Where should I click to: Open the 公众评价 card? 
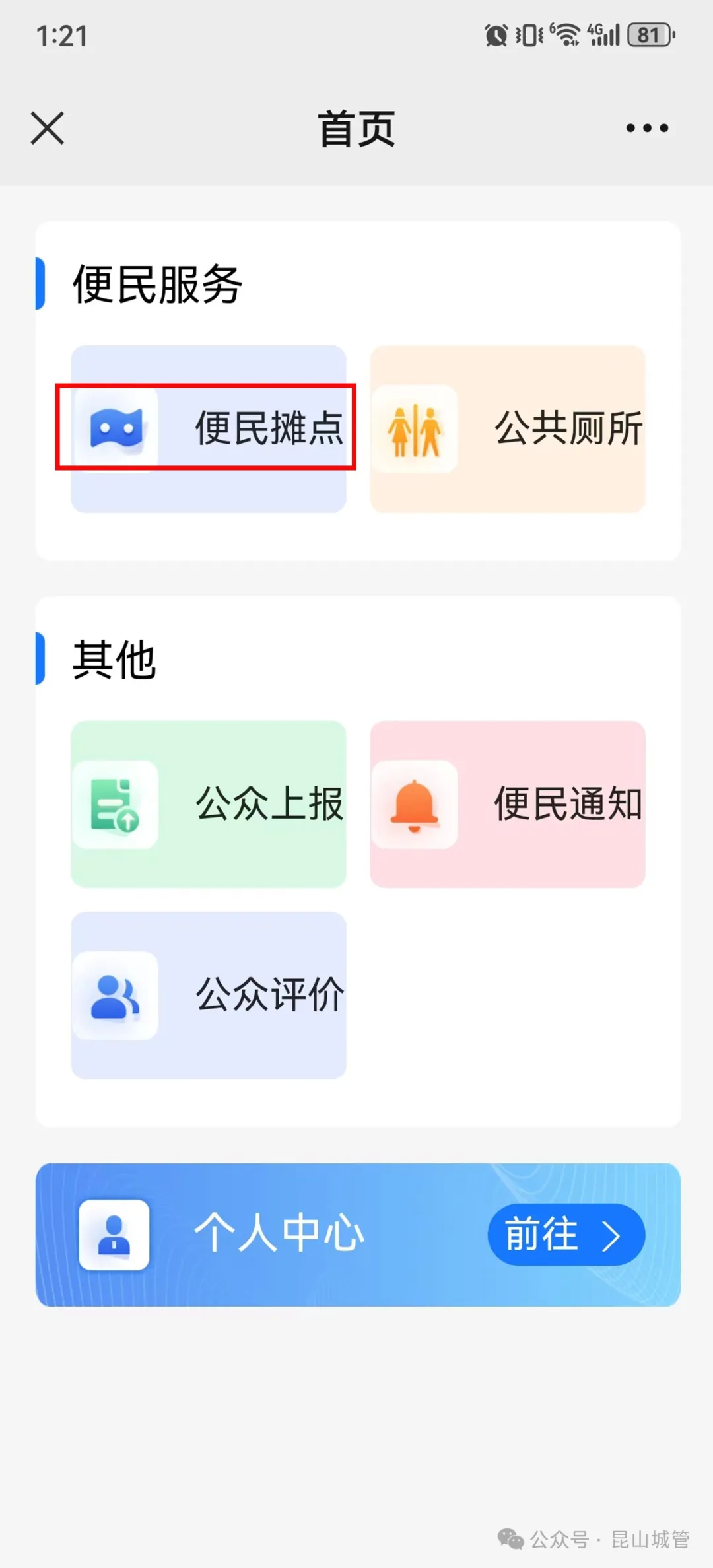point(209,995)
